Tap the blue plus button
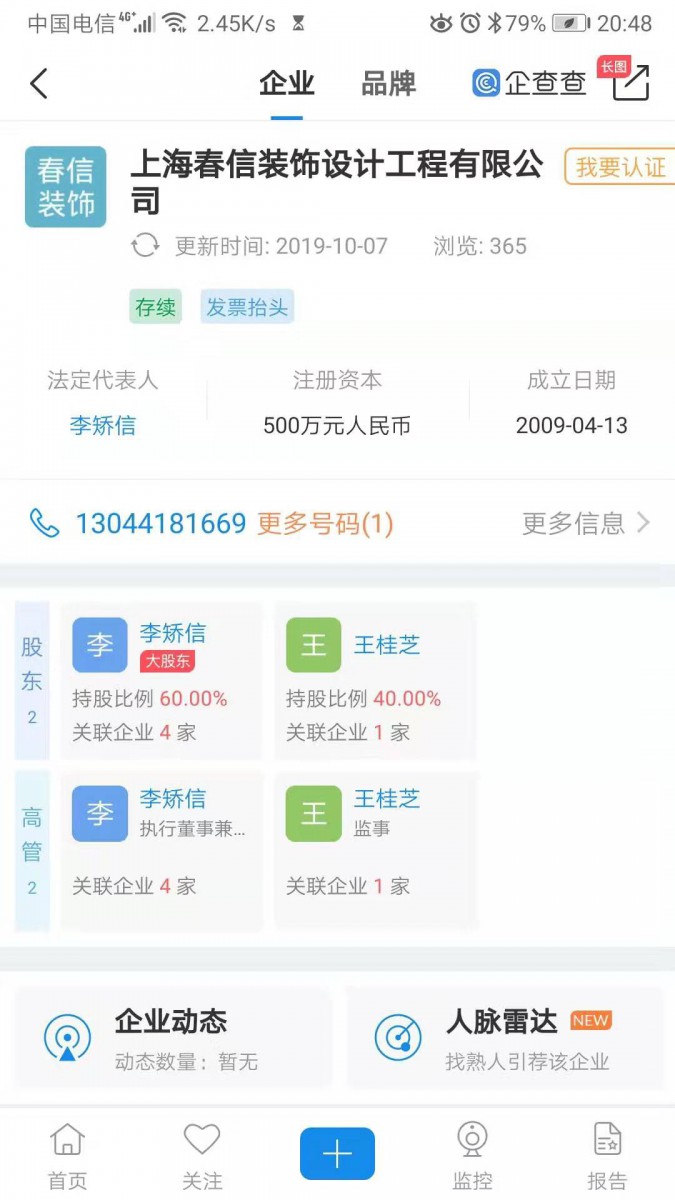675x1200 pixels. 337,1154
